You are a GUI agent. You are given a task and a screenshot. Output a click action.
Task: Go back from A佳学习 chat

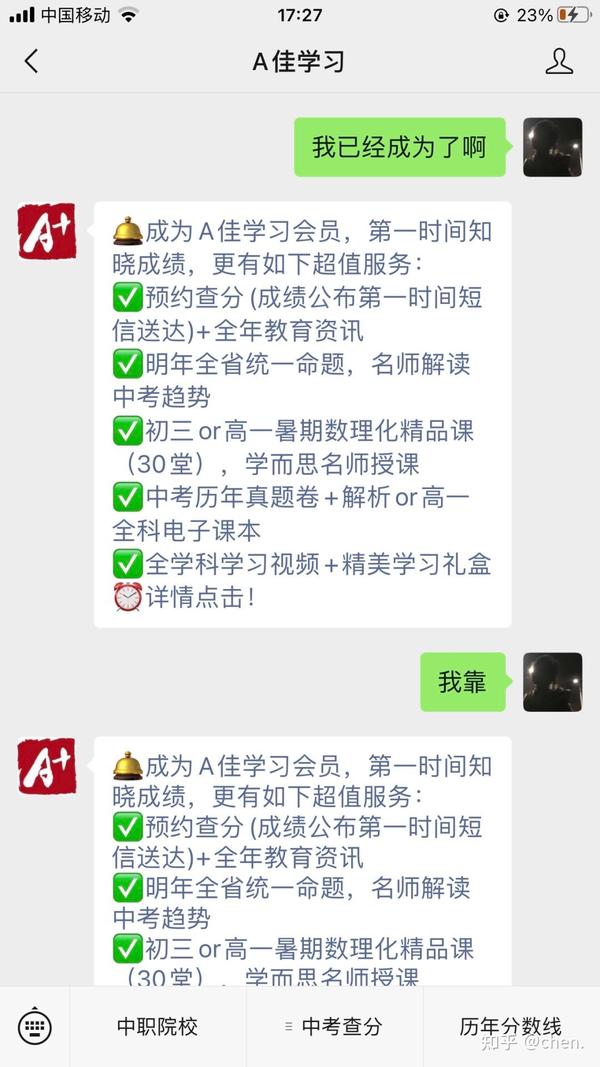coord(31,61)
